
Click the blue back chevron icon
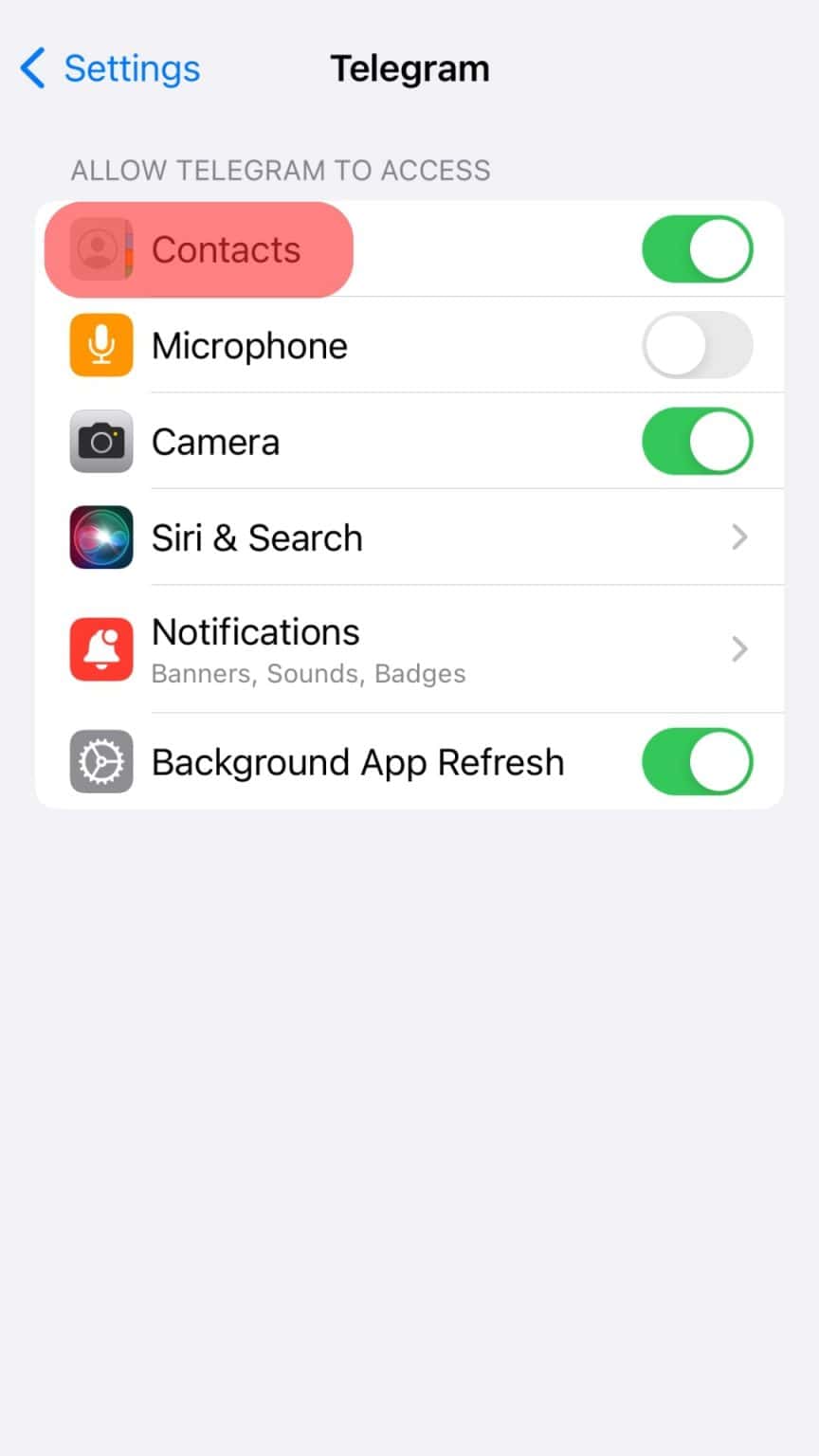(x=31, y=67)
